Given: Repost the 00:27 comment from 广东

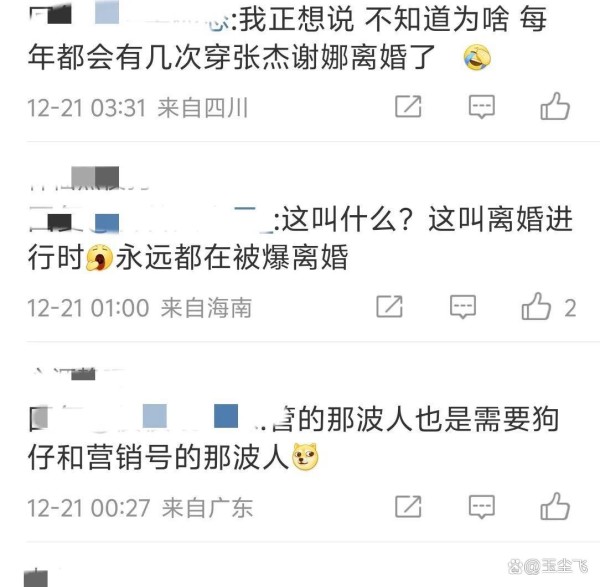Looking at the screenshot, I should [x=408, y=506].
